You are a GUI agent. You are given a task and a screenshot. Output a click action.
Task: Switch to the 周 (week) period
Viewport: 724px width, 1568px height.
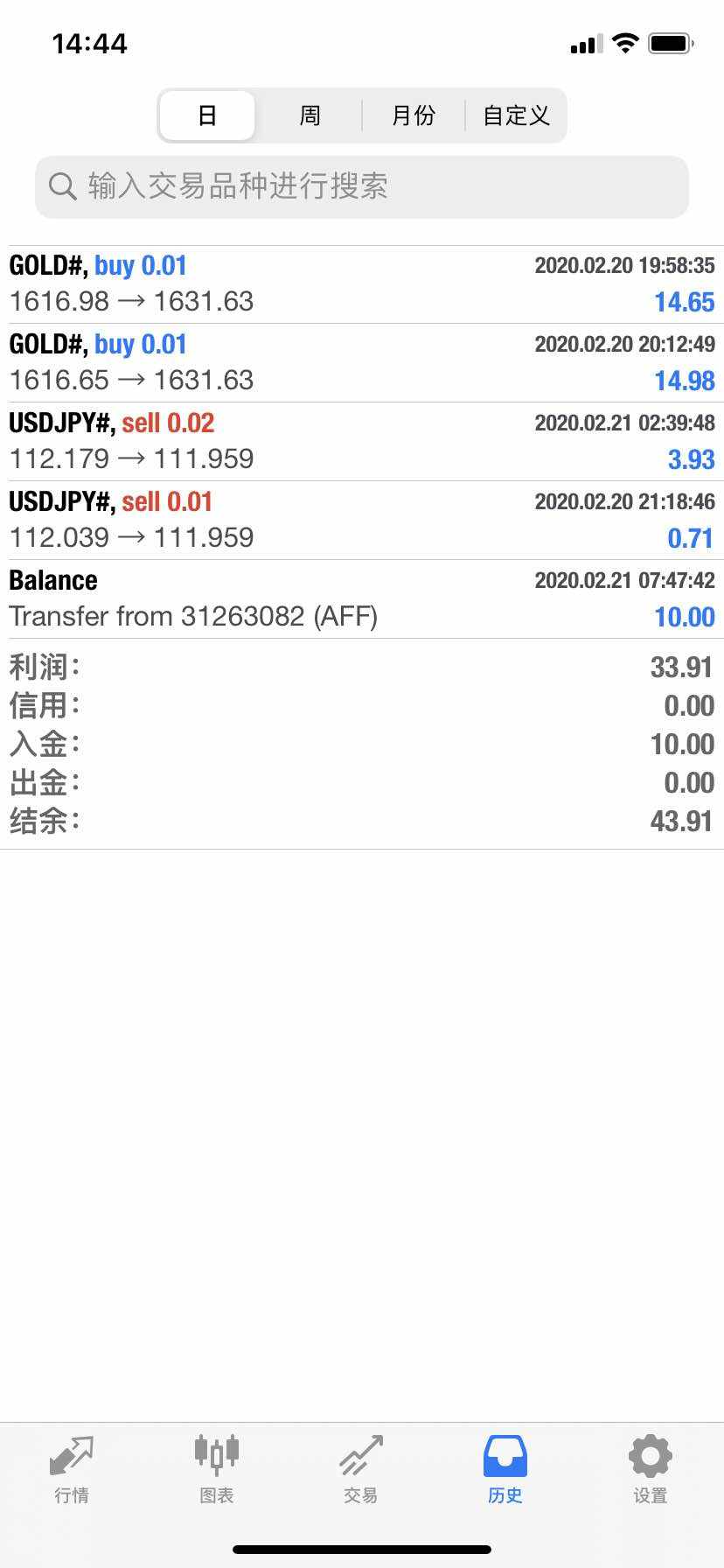(x=310, y=115)
